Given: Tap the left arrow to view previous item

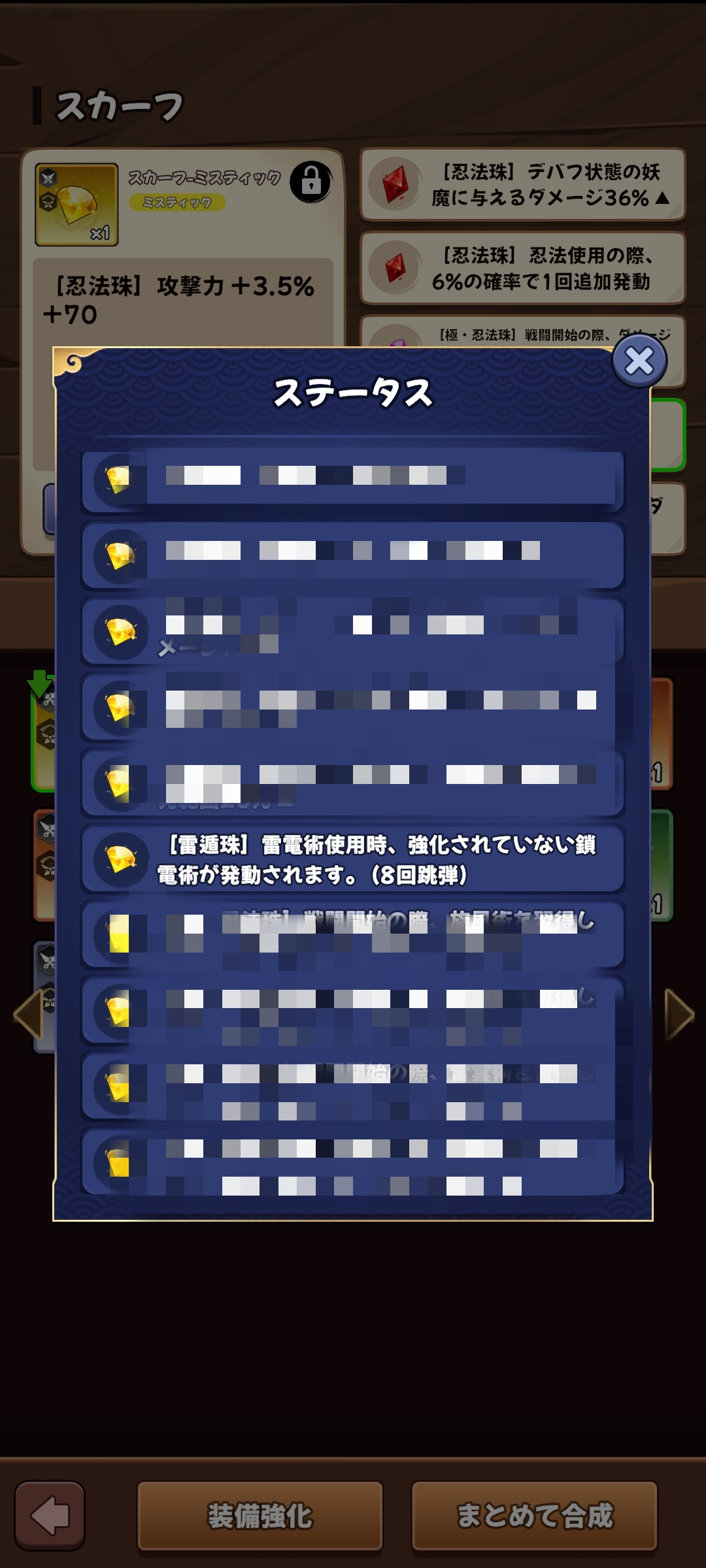Looking at the screenshot, I should [x=28, y=1014].
